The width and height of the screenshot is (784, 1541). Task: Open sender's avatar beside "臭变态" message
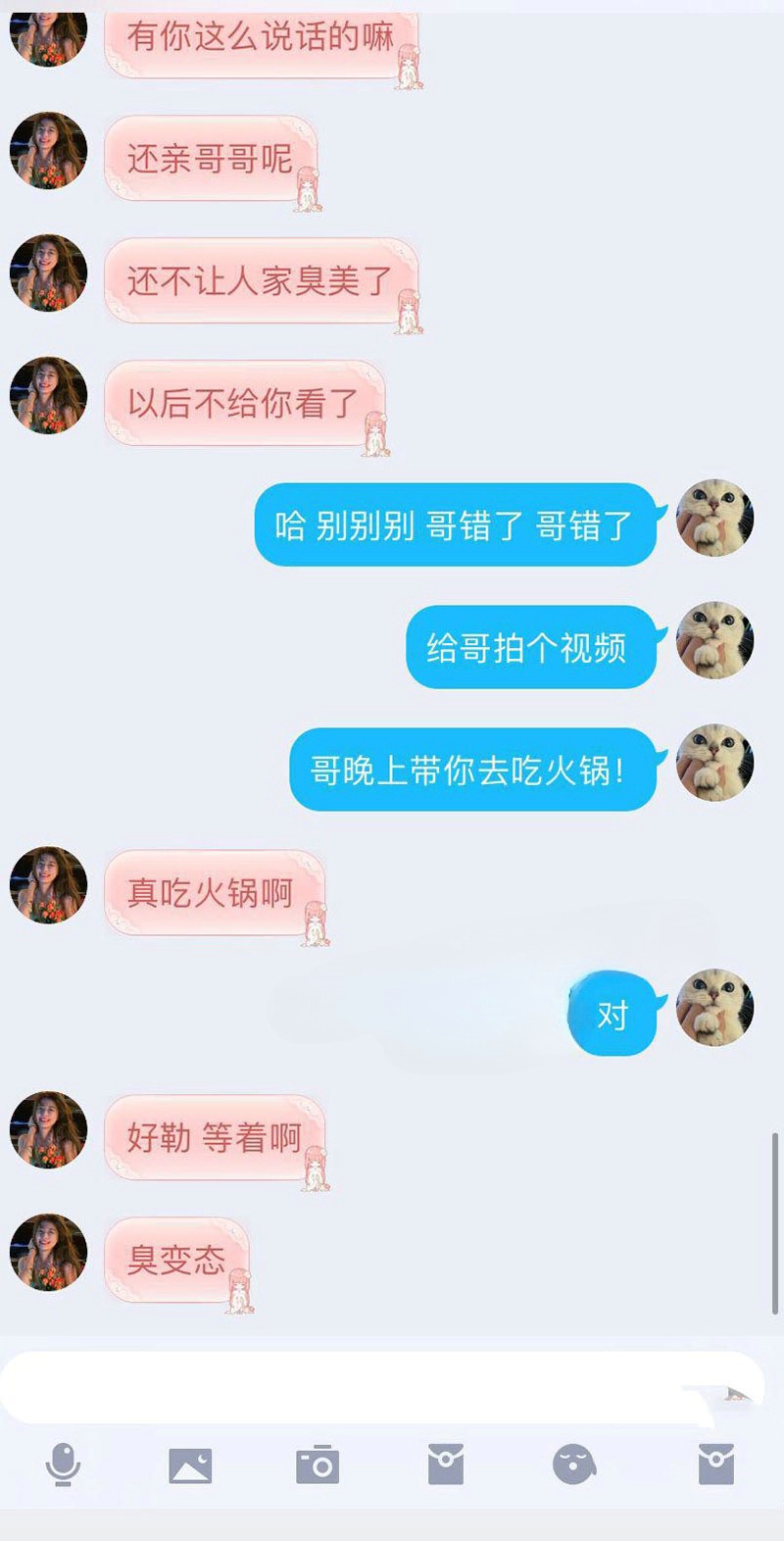point(48,1253)
